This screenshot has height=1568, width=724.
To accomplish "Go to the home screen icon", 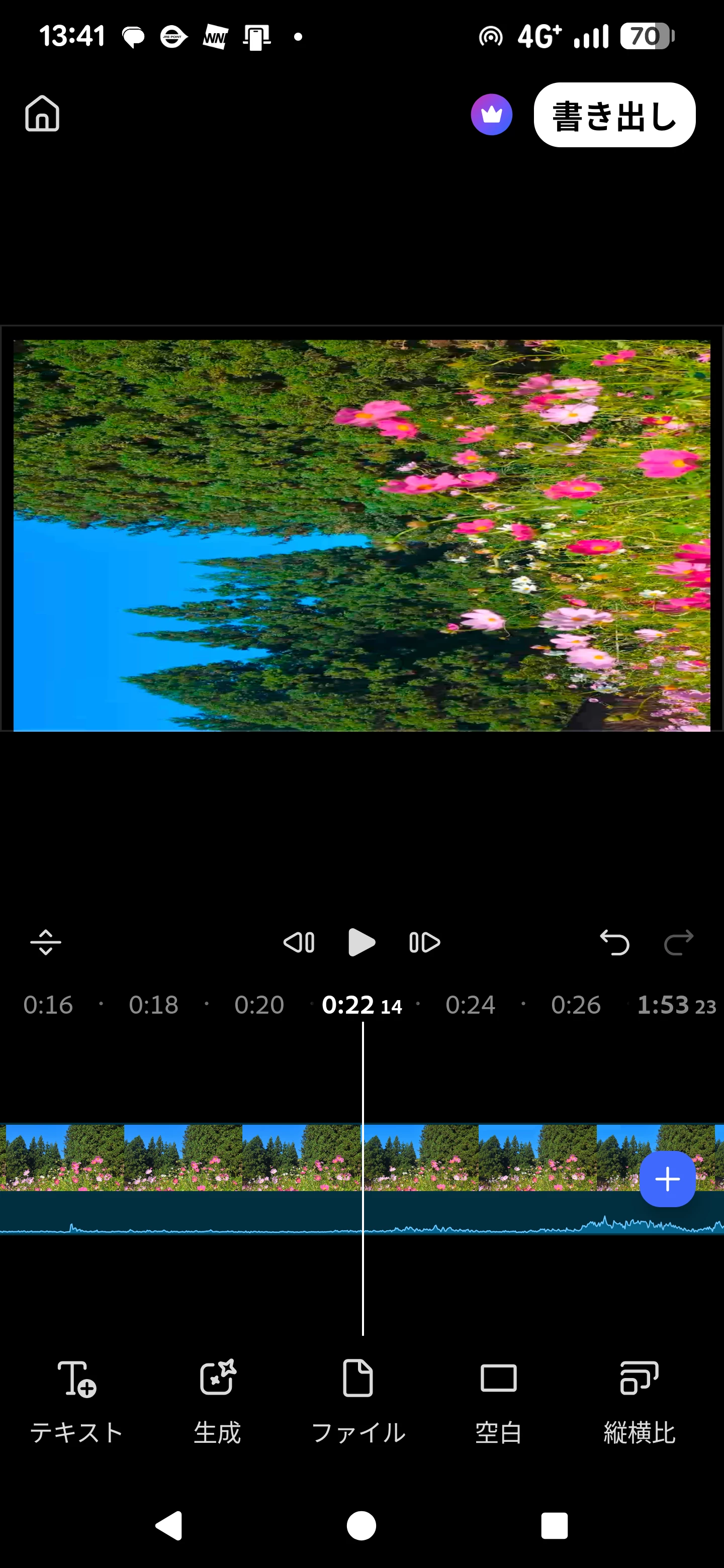I will [x=42, y=114].
